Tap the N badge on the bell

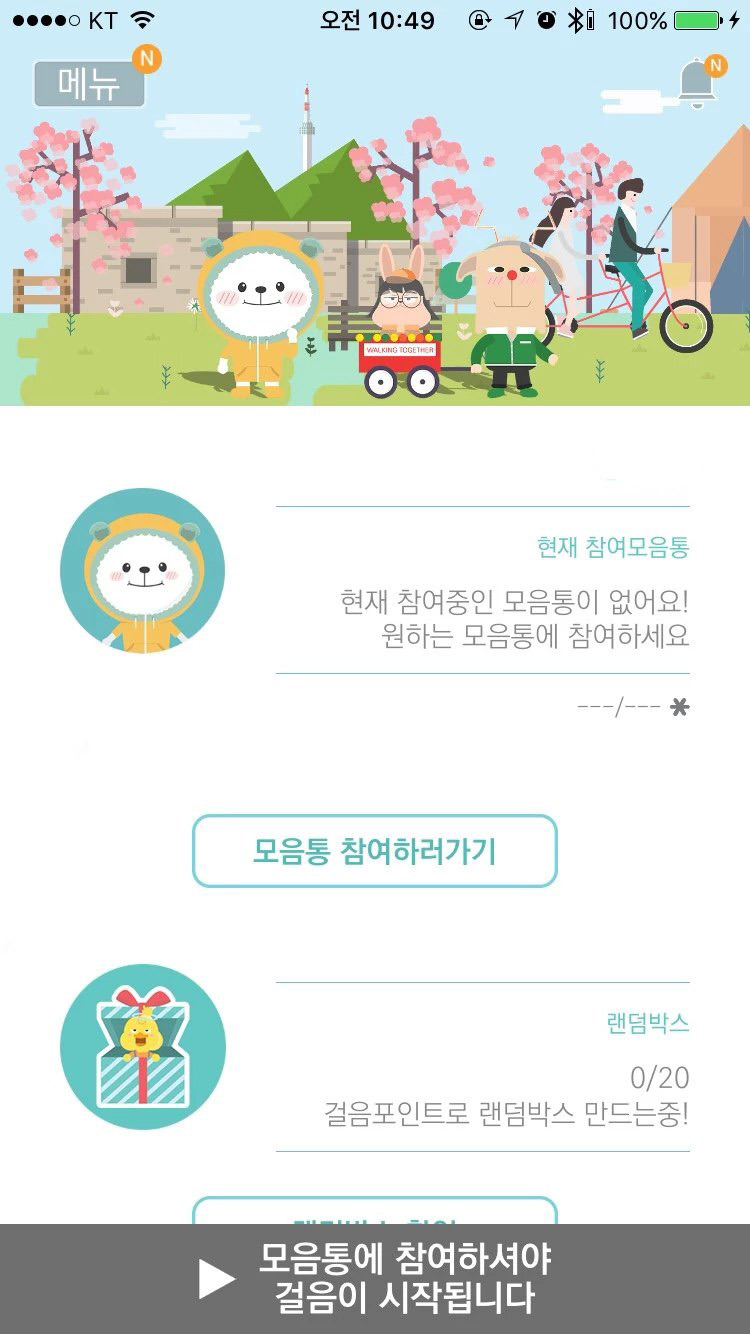[x=716, y=63]
